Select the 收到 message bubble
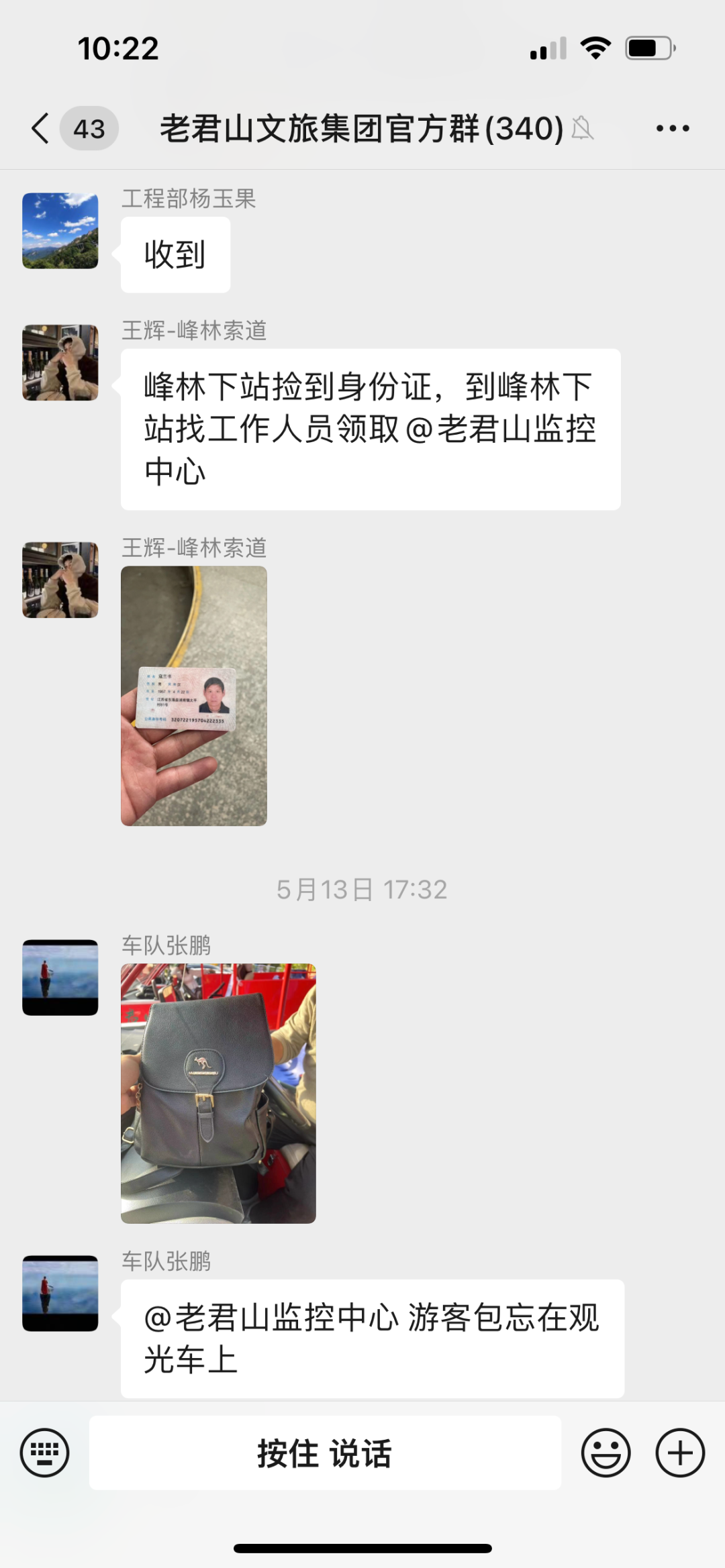 click(x=174, y=253)
